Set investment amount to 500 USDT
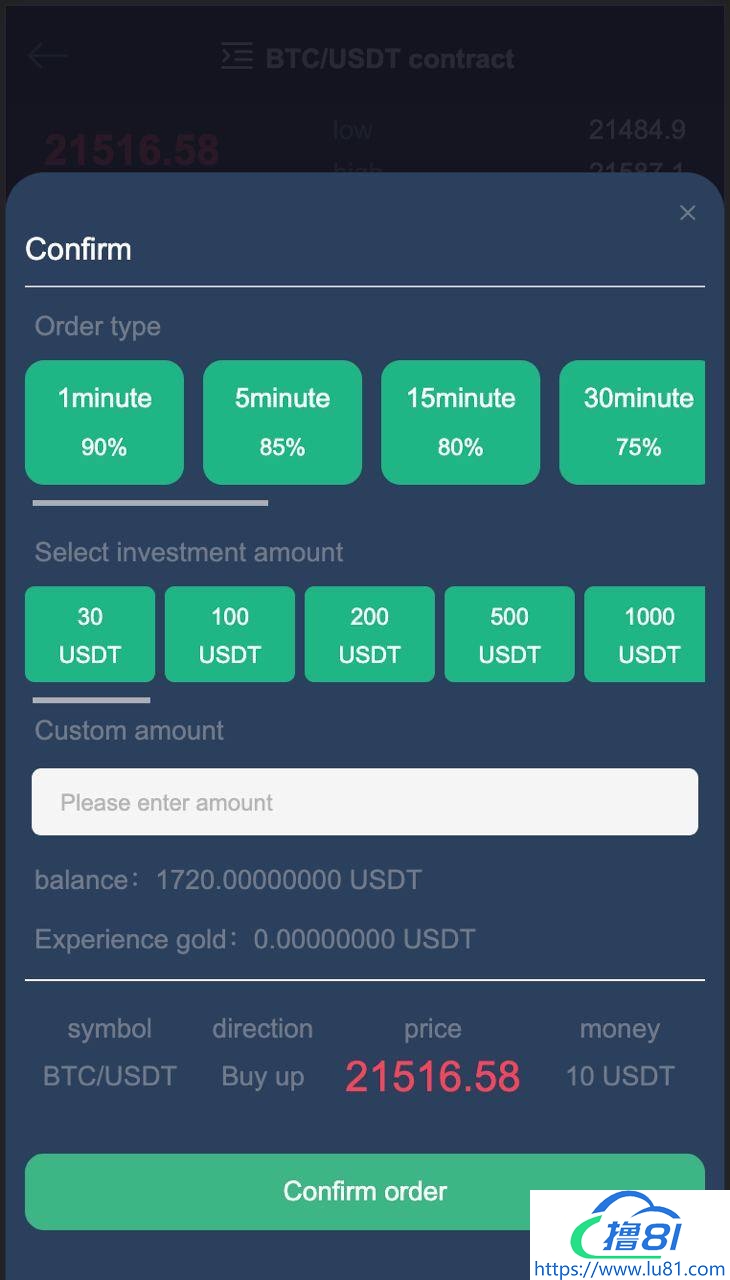 coord(510,634)
